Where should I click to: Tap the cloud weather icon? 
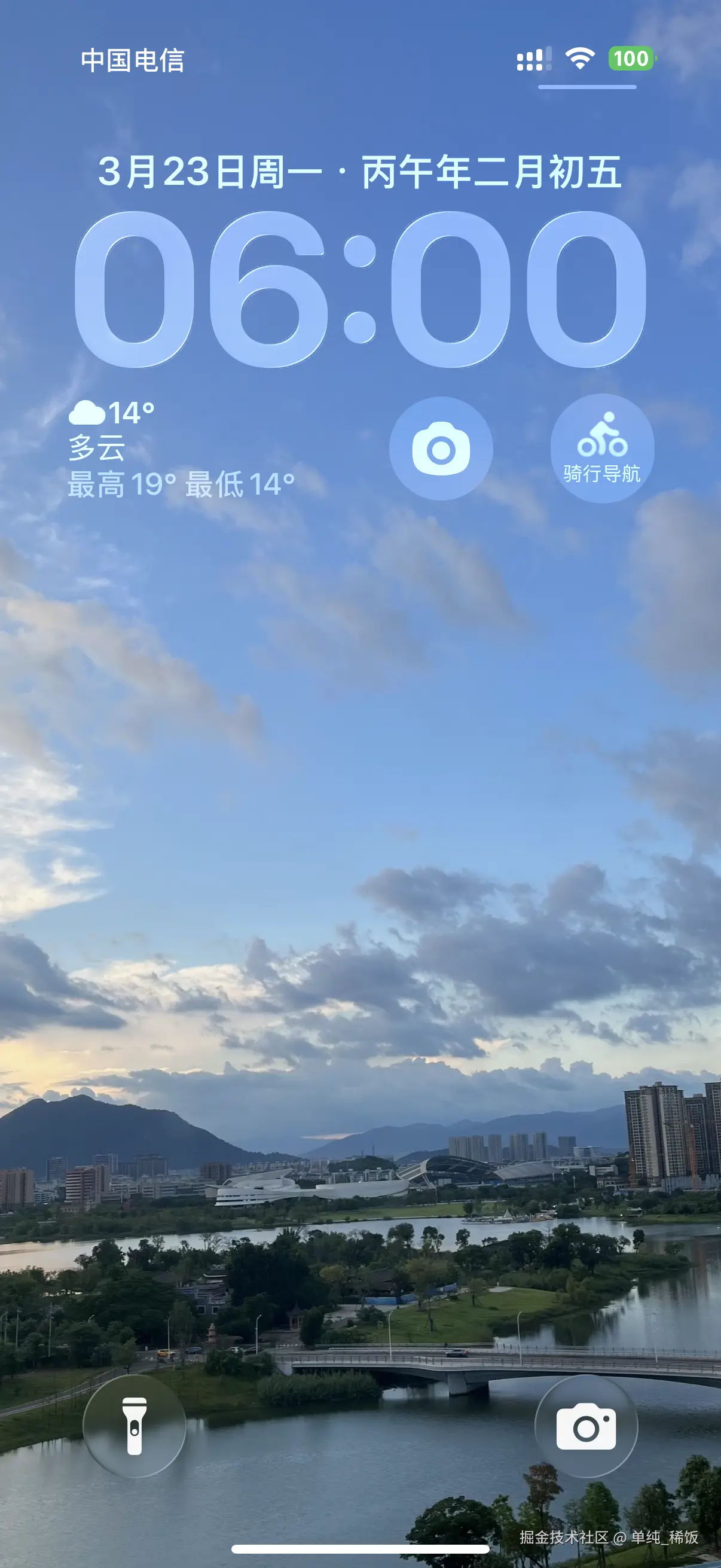pos(88,414)
